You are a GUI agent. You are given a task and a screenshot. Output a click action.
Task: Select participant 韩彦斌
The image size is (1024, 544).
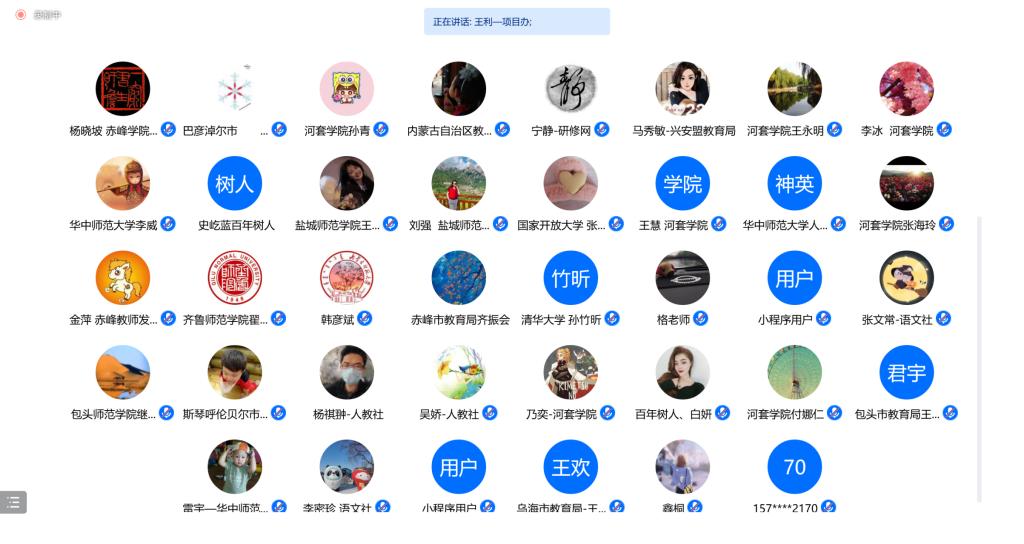pyautogui.click(x=347, y=278)
